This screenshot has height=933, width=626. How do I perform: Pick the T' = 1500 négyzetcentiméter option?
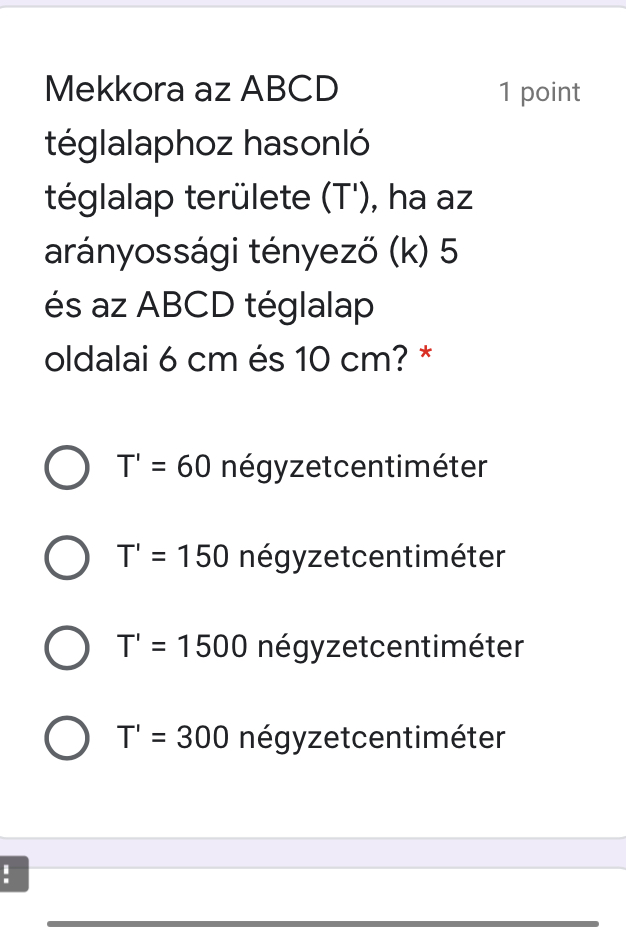tap(67, 648)
